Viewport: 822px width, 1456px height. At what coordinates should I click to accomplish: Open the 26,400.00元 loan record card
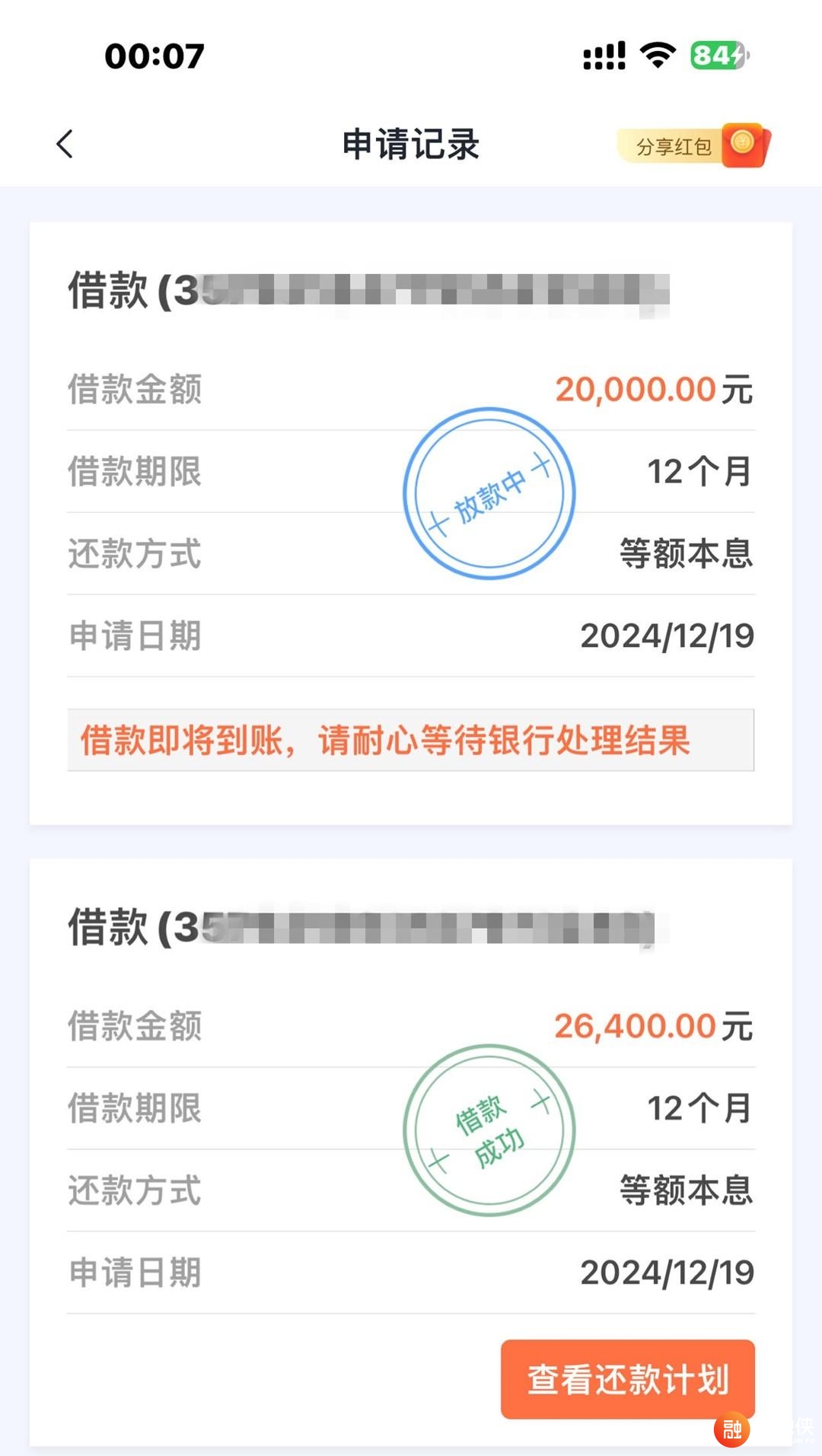point(411,1152)
